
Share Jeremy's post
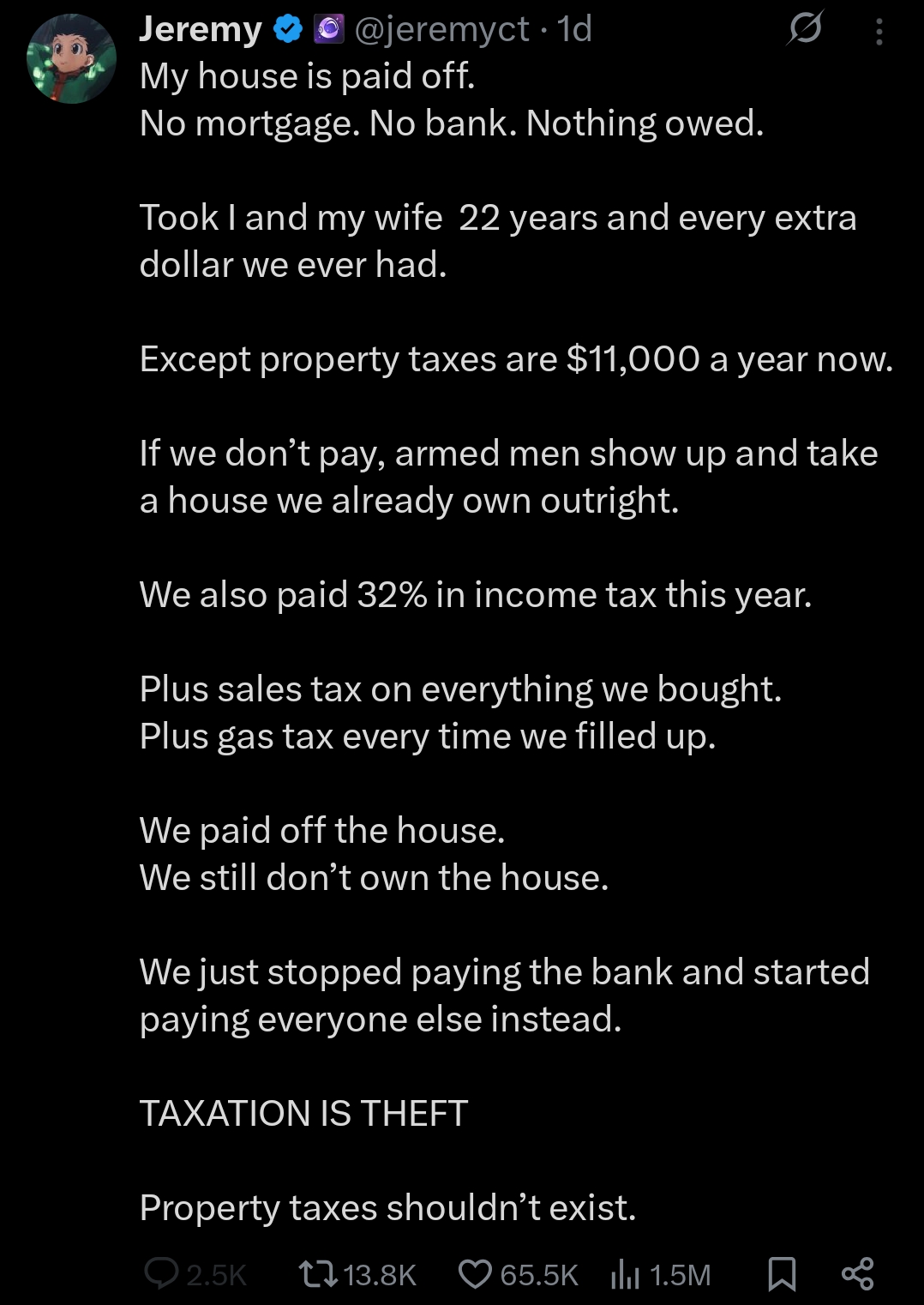857,1273
